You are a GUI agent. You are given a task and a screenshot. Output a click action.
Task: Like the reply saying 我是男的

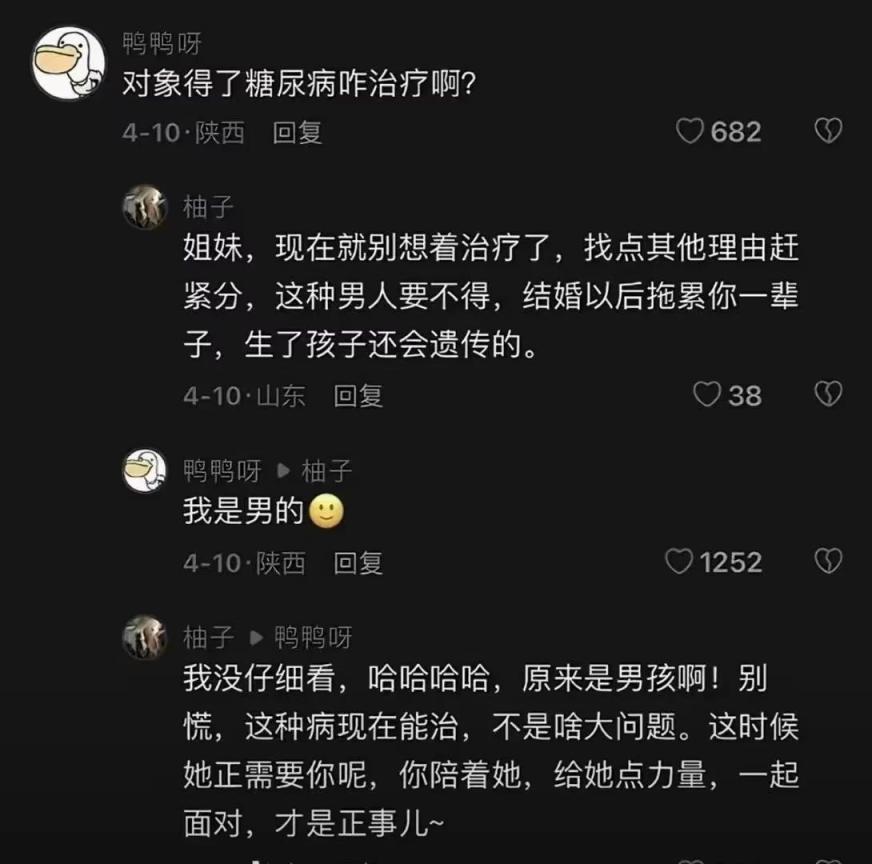pyautogui.click(x=679, y=562)
